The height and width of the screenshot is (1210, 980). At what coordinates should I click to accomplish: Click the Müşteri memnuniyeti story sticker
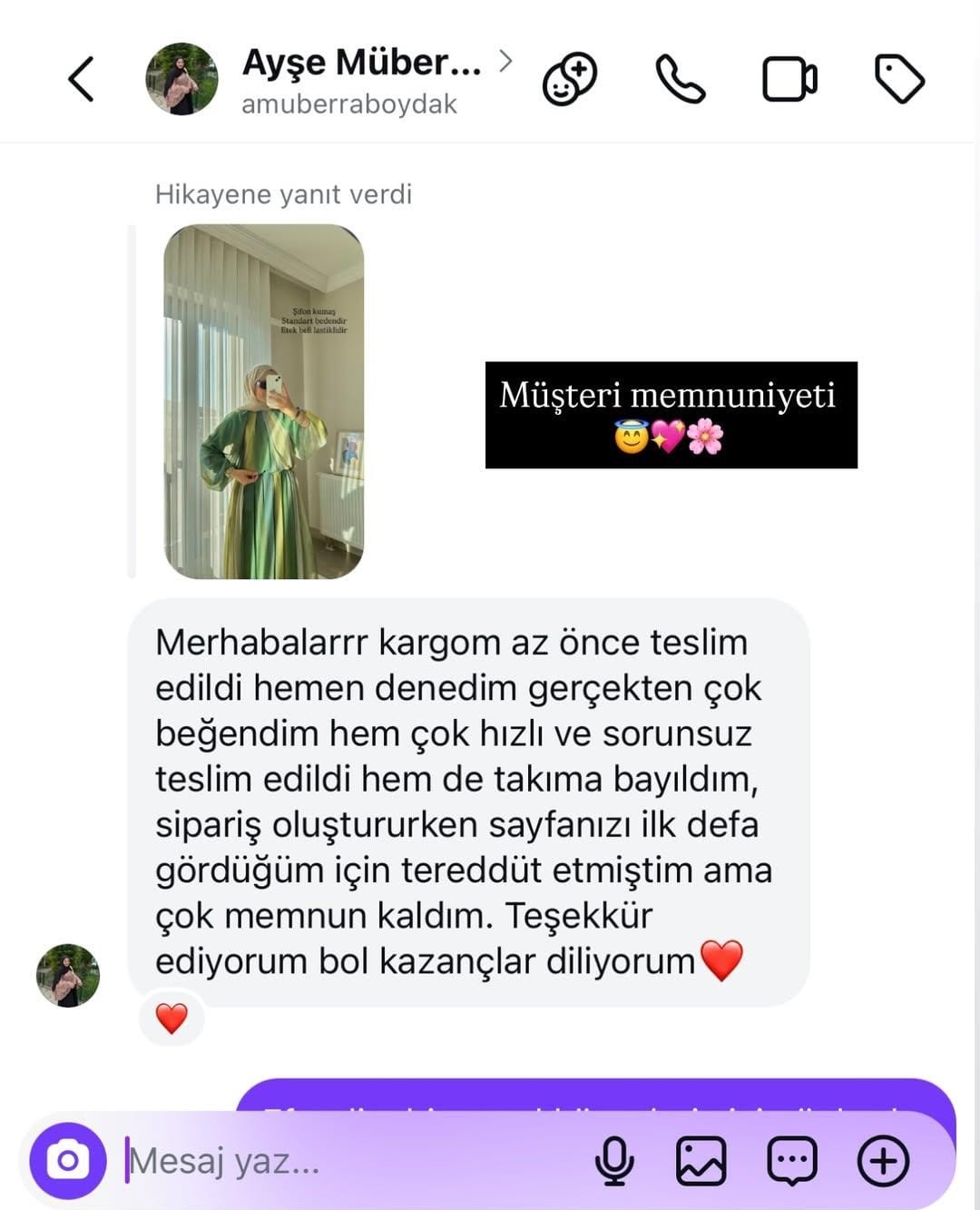point(669,416)
